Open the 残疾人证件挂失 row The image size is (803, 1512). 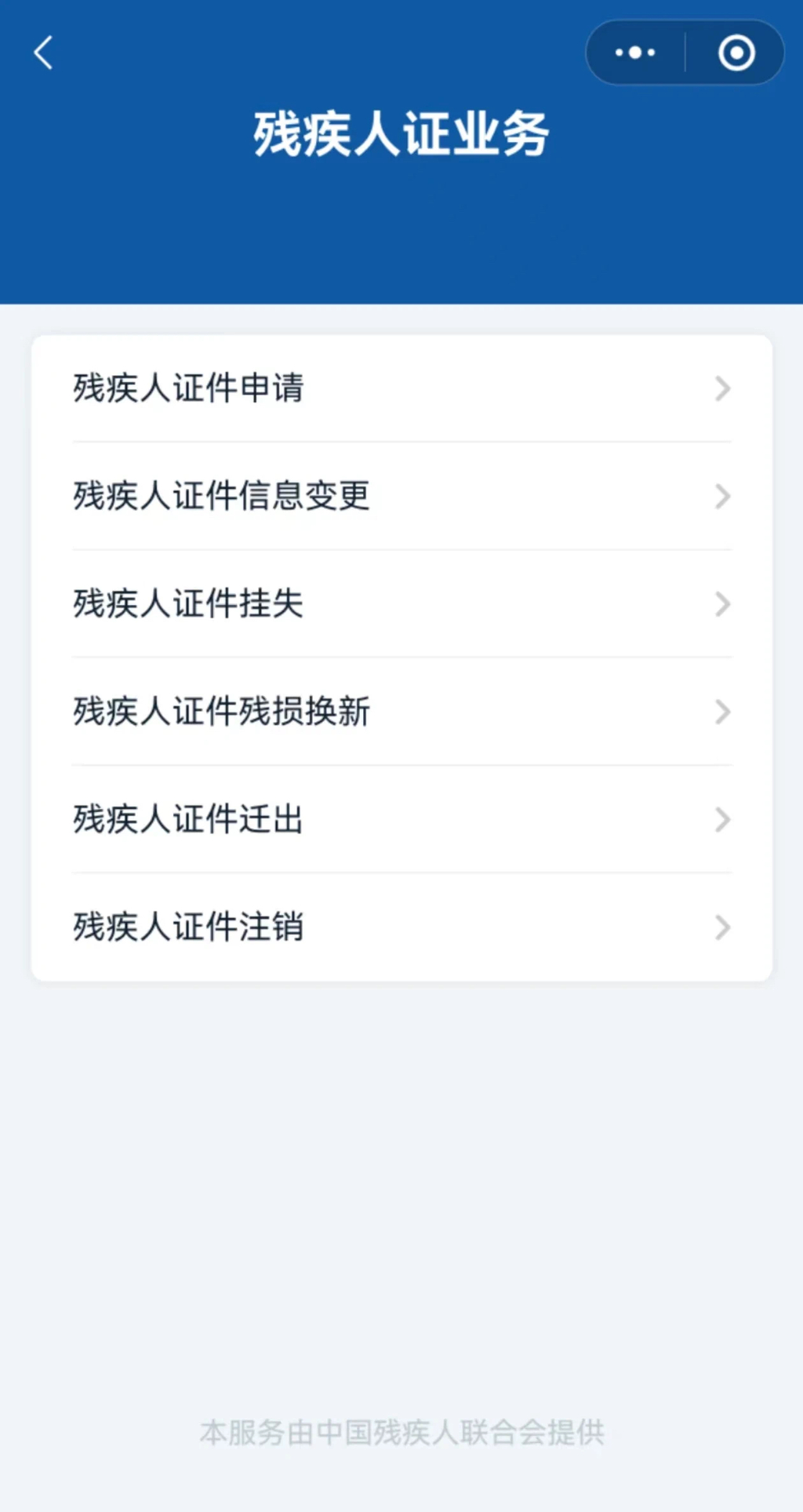coord(401,603)
